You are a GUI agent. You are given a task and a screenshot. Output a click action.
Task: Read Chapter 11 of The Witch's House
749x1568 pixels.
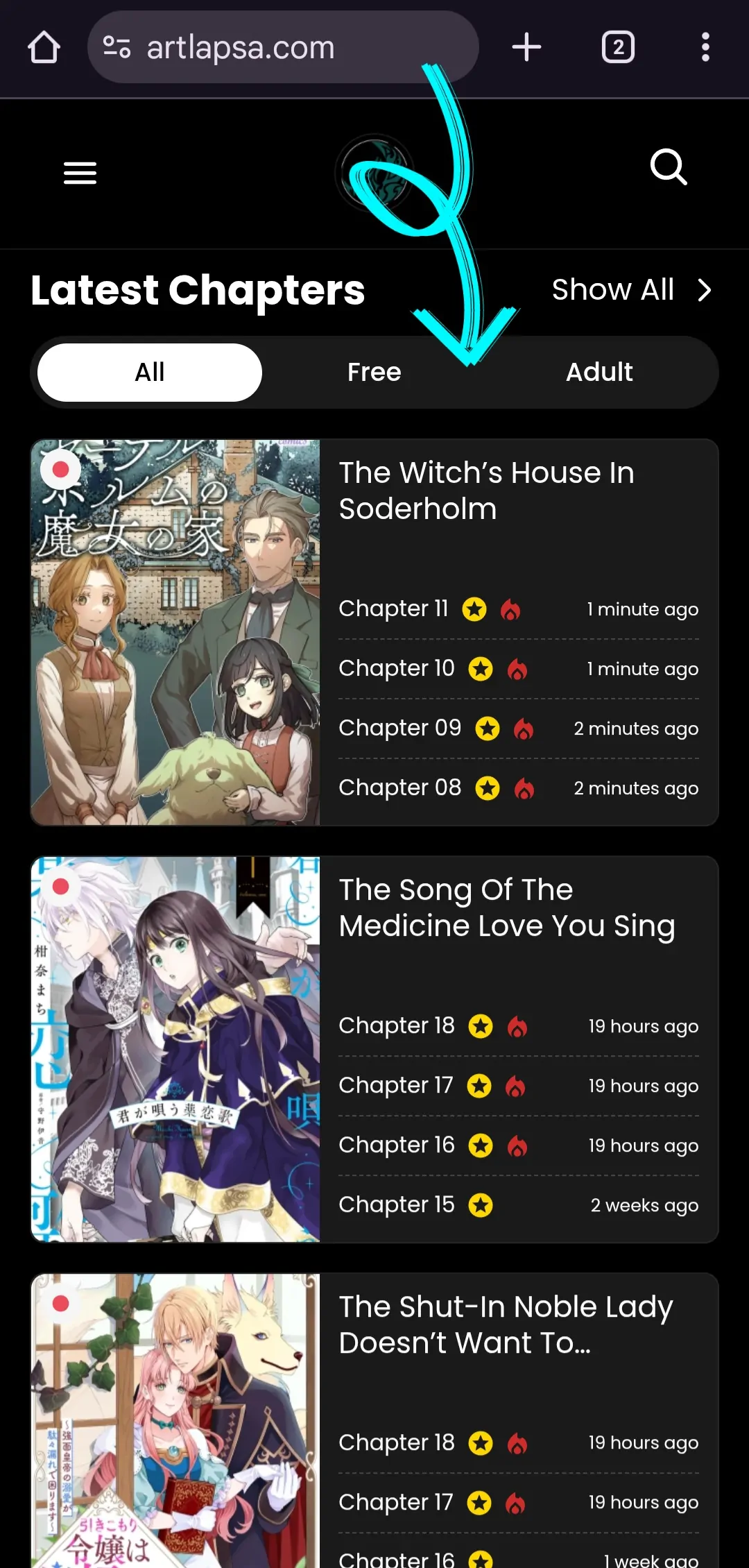point(393,609)
